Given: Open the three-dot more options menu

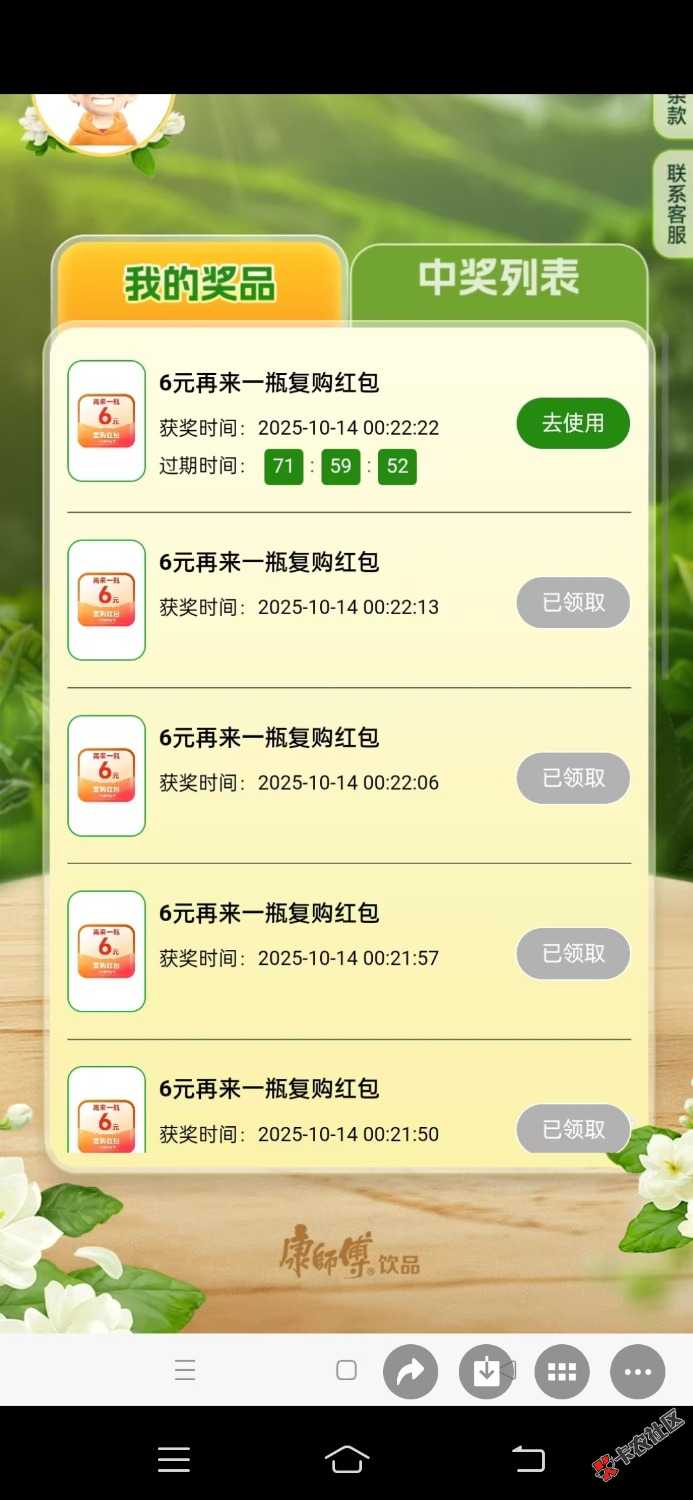Looking at the screenshot, I should (x=638, y=1371).
